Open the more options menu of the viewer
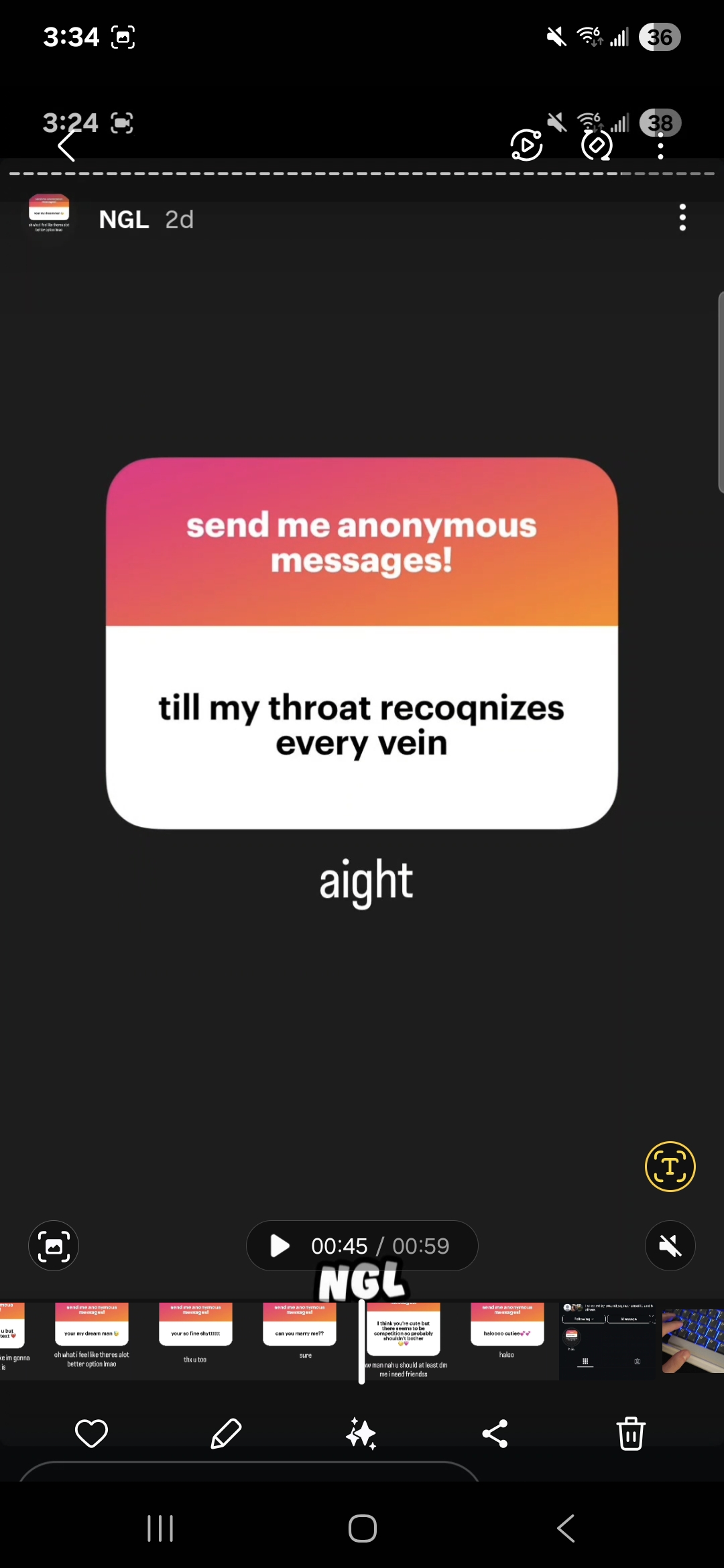Screen dimensions: 724x1568 point(660,145)
